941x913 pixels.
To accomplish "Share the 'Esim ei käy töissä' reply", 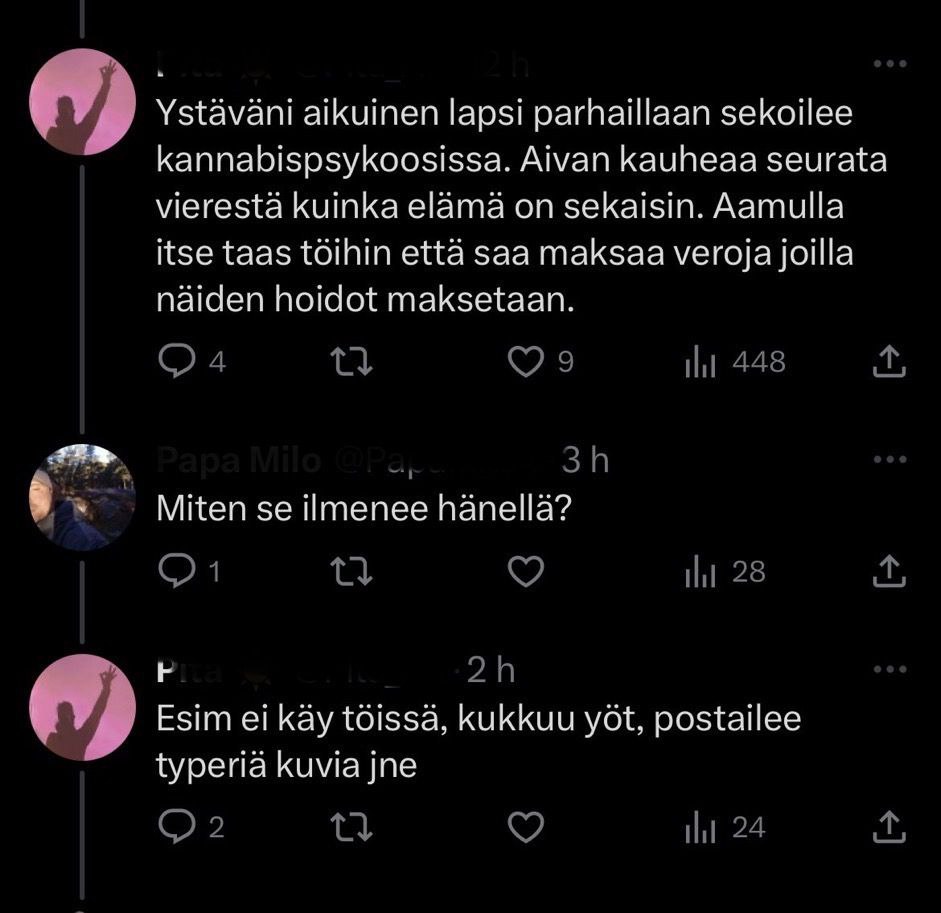I will point(889,827).
